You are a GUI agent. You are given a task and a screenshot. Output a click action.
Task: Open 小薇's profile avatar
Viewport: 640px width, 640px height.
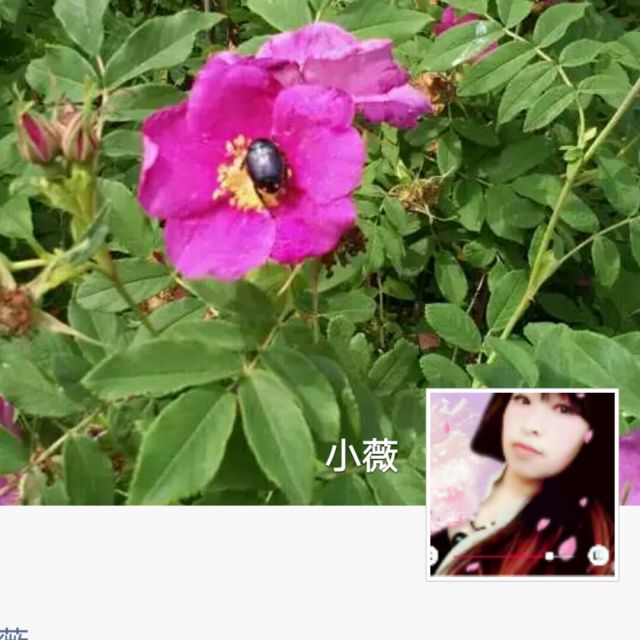pyautogui.click(x=522, y=484)
